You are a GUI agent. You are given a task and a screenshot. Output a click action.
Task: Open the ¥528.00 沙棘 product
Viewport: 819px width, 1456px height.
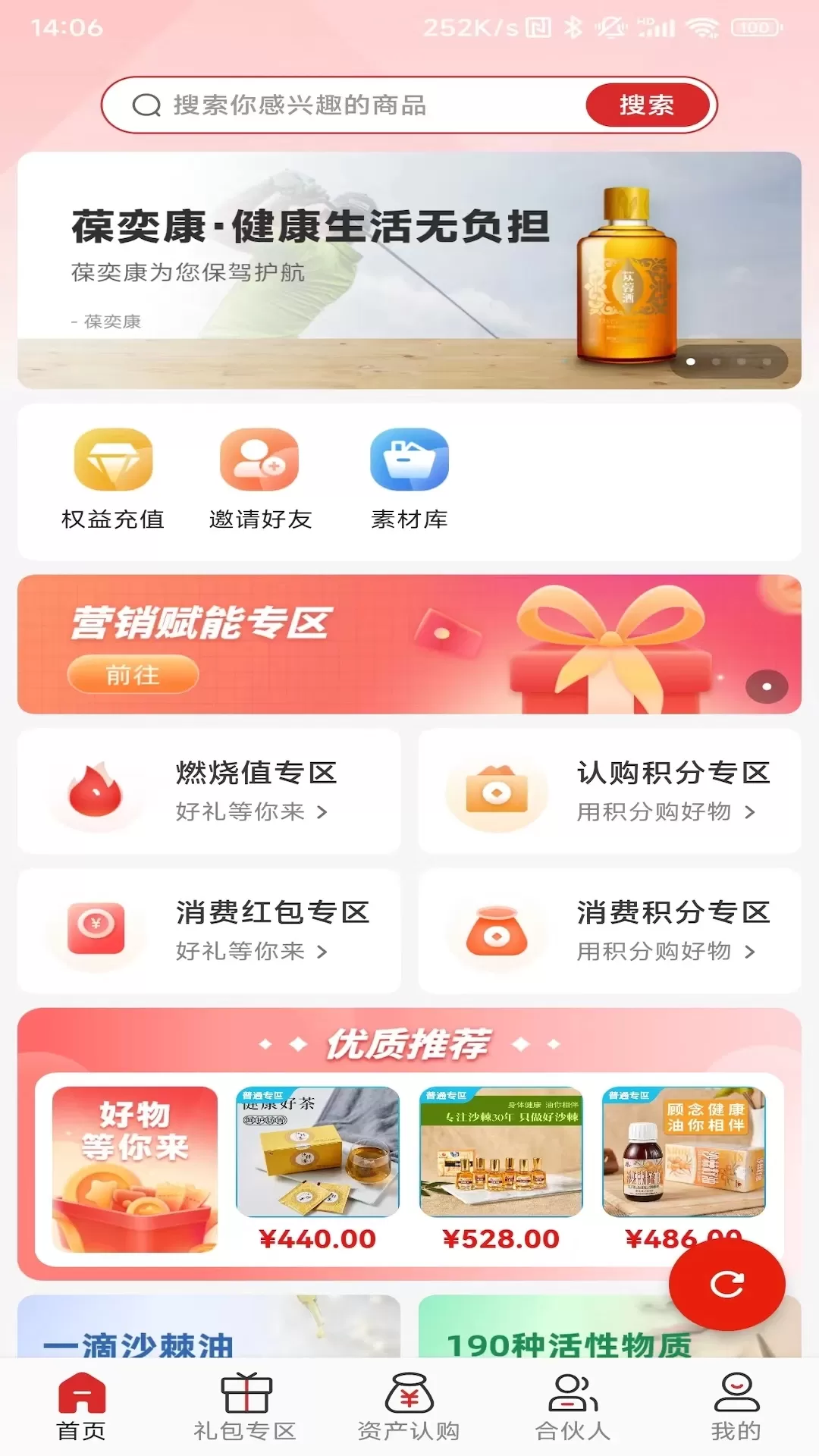tap(500, 1168)
